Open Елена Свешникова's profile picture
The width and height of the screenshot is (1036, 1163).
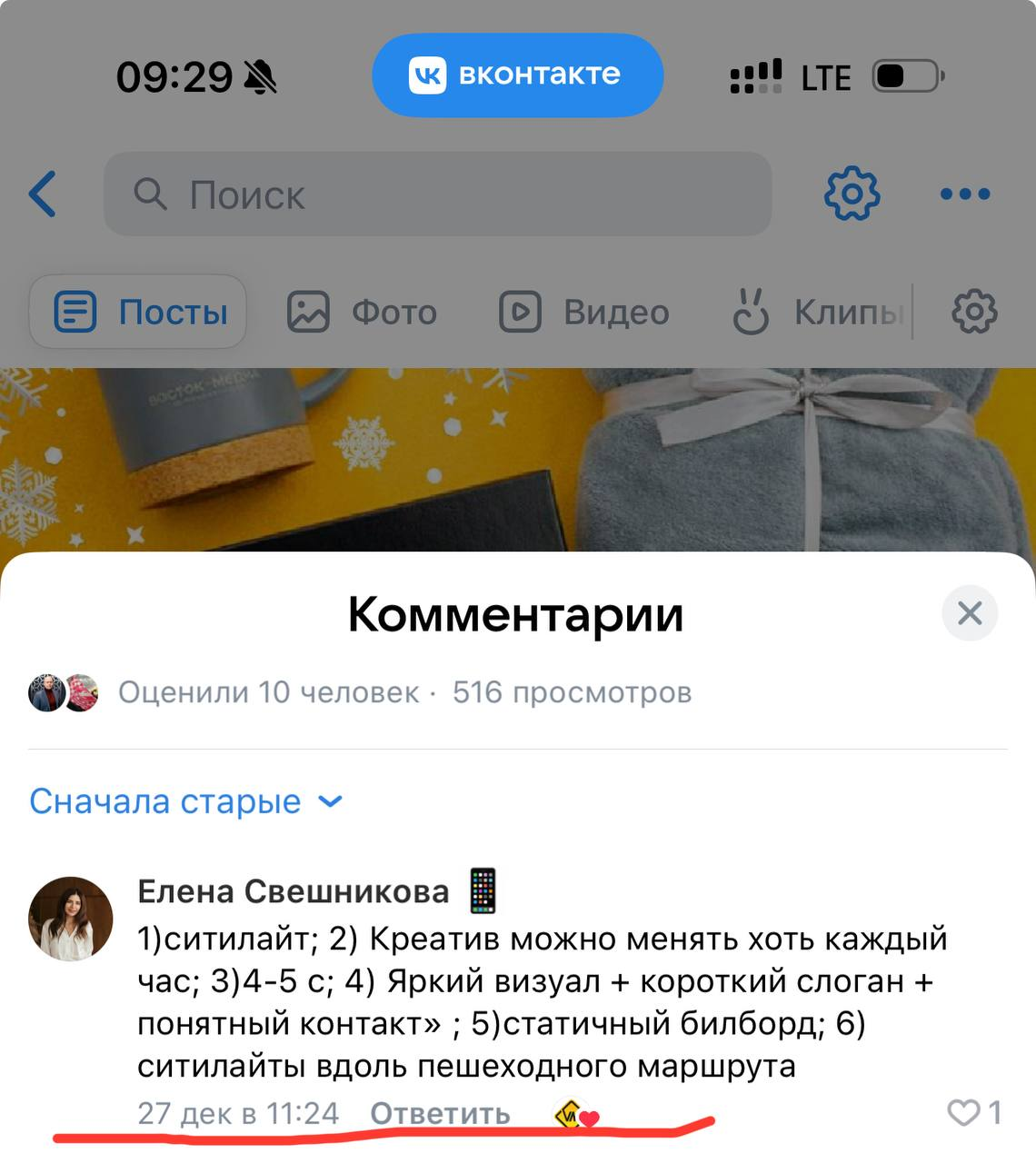71,919
